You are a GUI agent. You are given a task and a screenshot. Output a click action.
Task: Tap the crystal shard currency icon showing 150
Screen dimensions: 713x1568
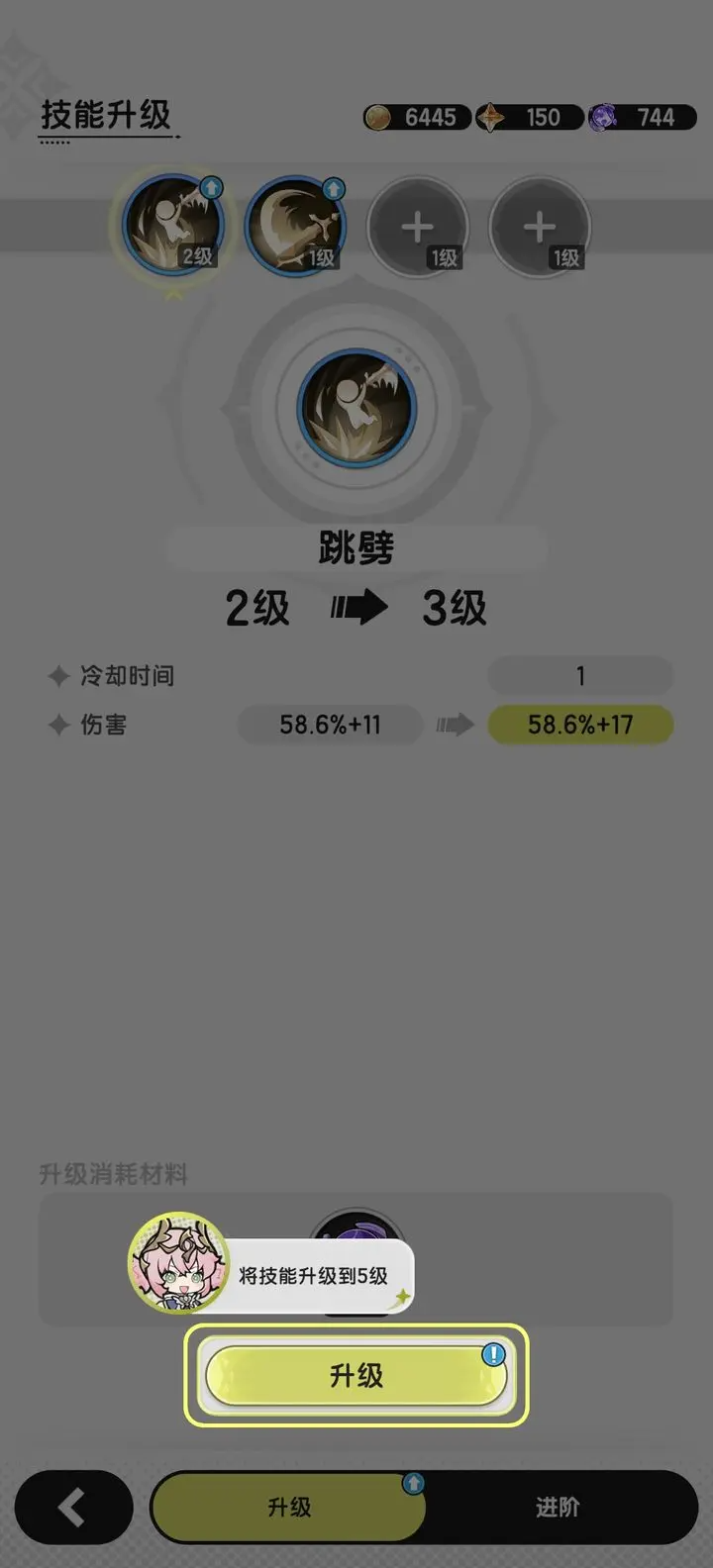tap(490, 117)
